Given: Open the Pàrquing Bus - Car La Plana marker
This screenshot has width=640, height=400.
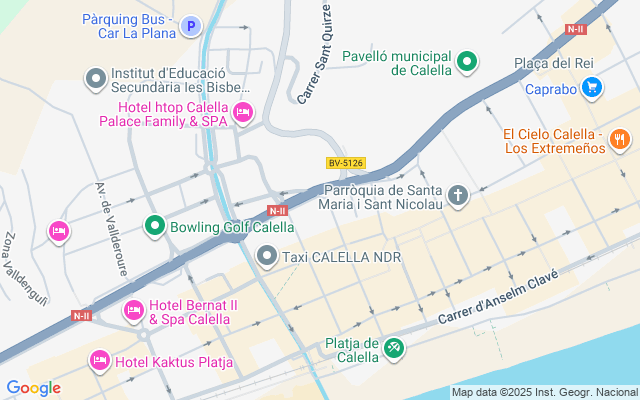Looking at the screenshot, I should [x=192, y=26].
